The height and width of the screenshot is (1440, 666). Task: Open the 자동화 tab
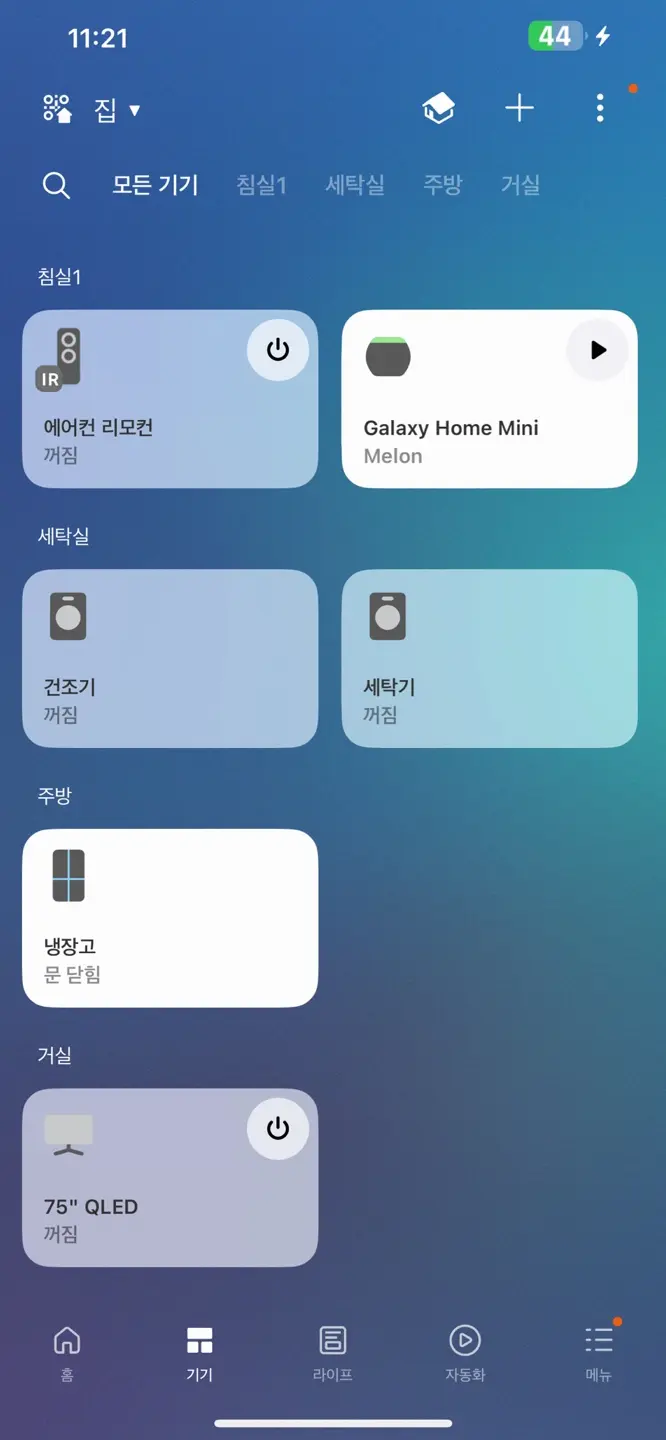click(x=465, y=1352)
